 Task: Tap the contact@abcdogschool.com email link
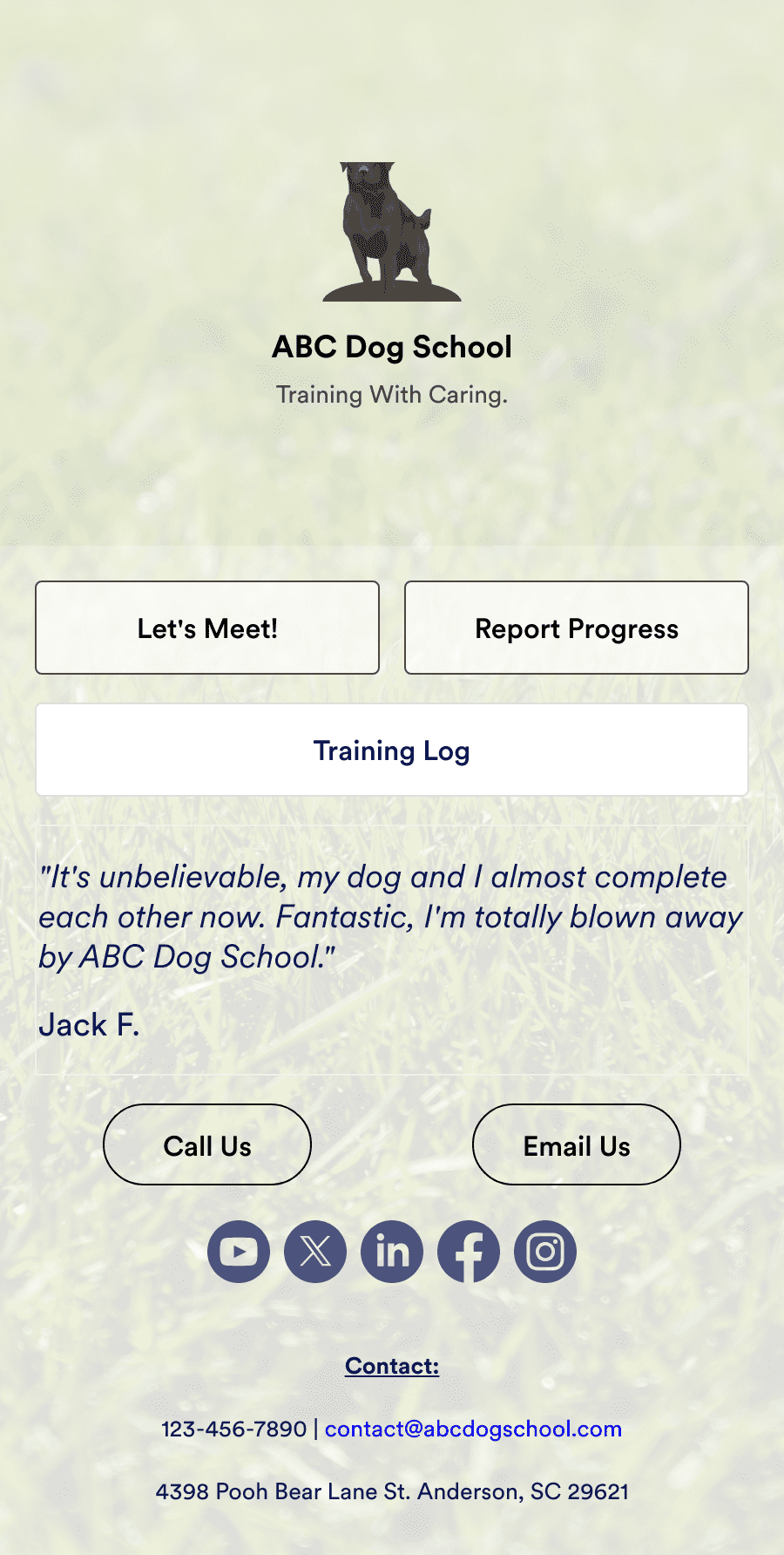[473, 1429]
